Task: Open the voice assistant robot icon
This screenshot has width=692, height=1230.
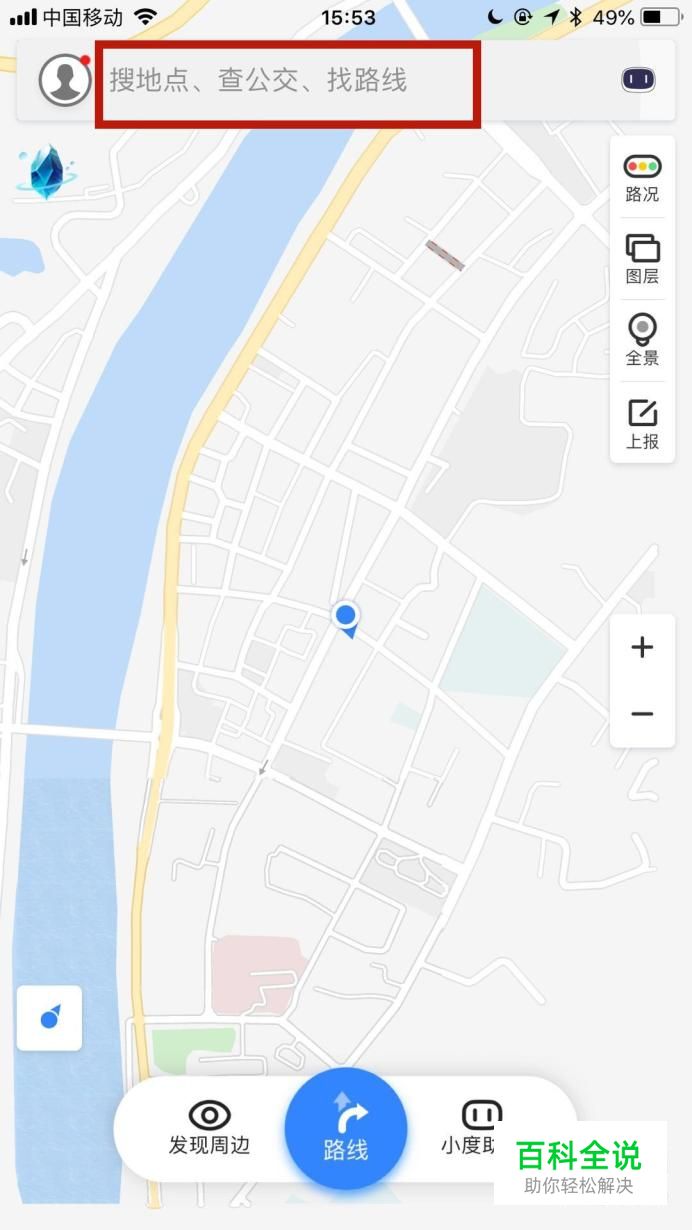Action: point(639,80)
